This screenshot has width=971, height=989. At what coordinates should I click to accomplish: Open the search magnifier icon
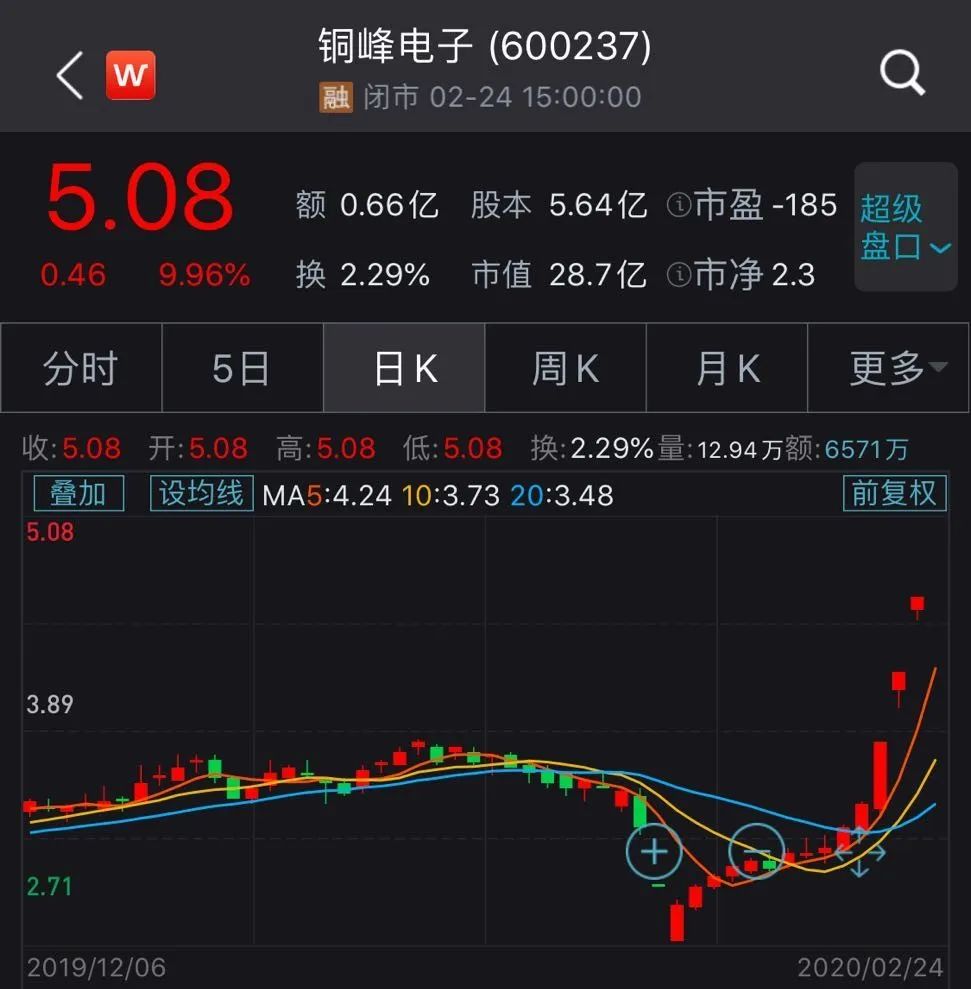(x=902, y=74)
